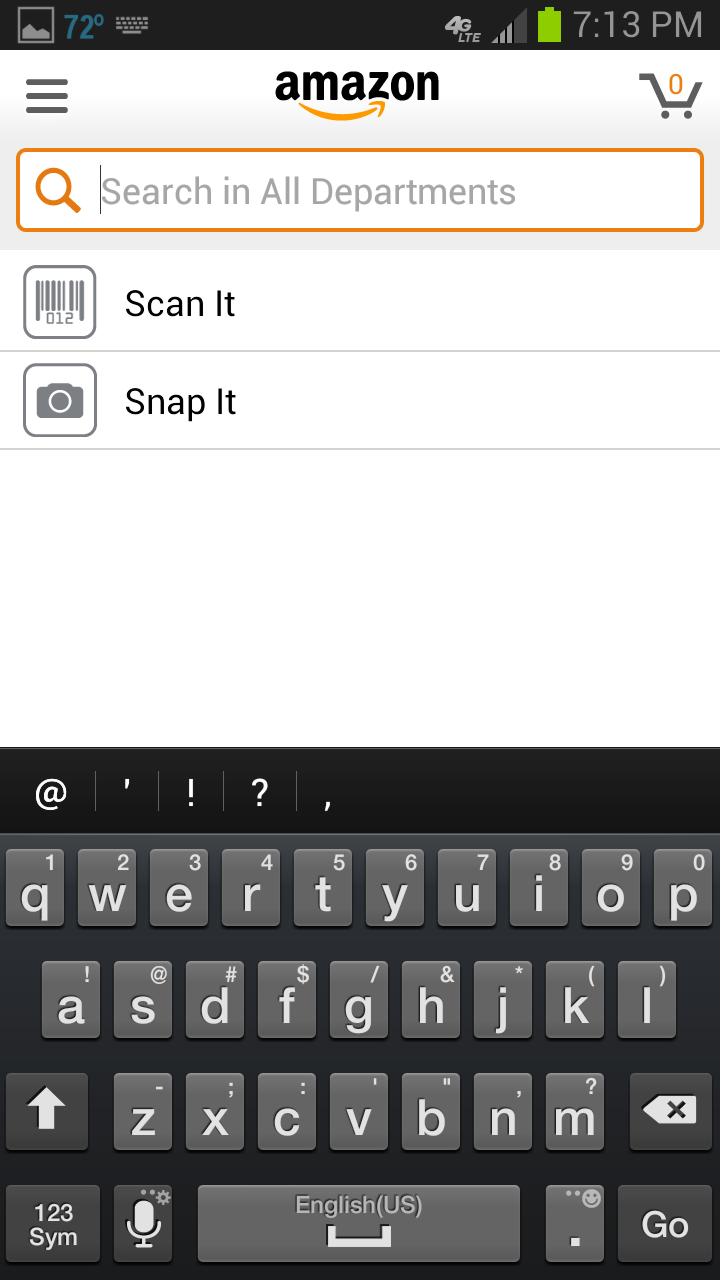
Task: Tap the Amazon logo
Action: click(358, 90)
